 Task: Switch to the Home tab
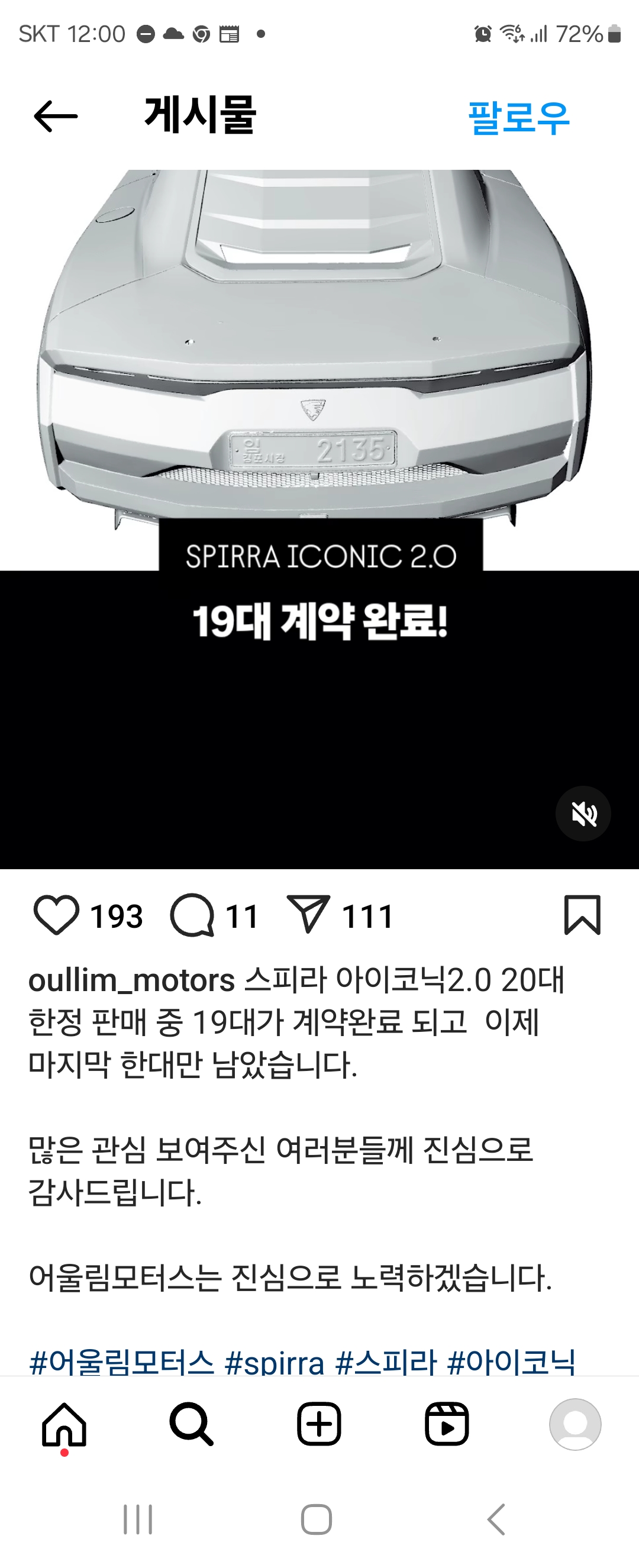(x=64, y=1424)
